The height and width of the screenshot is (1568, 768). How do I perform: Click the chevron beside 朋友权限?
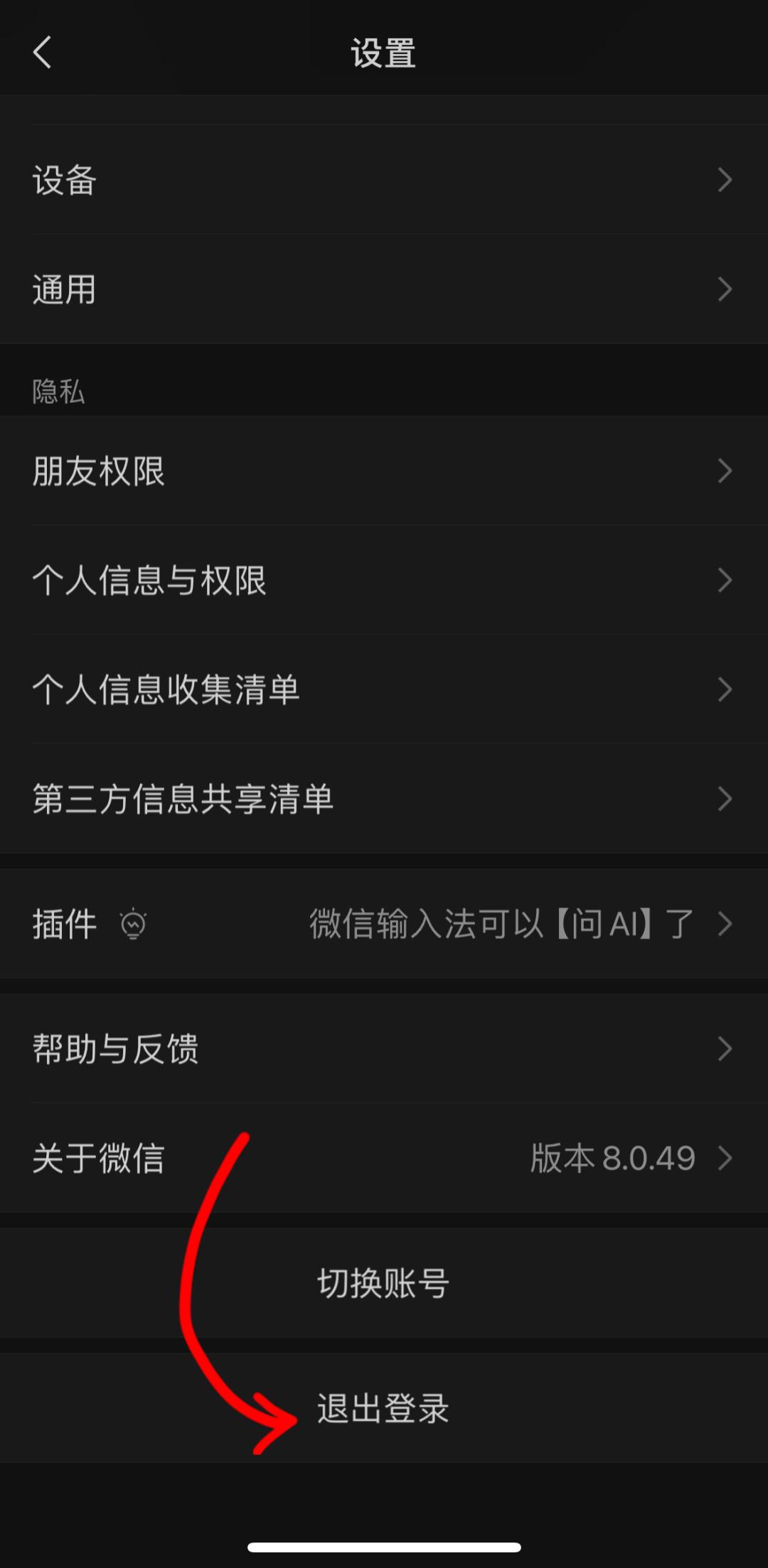(726, 471)
